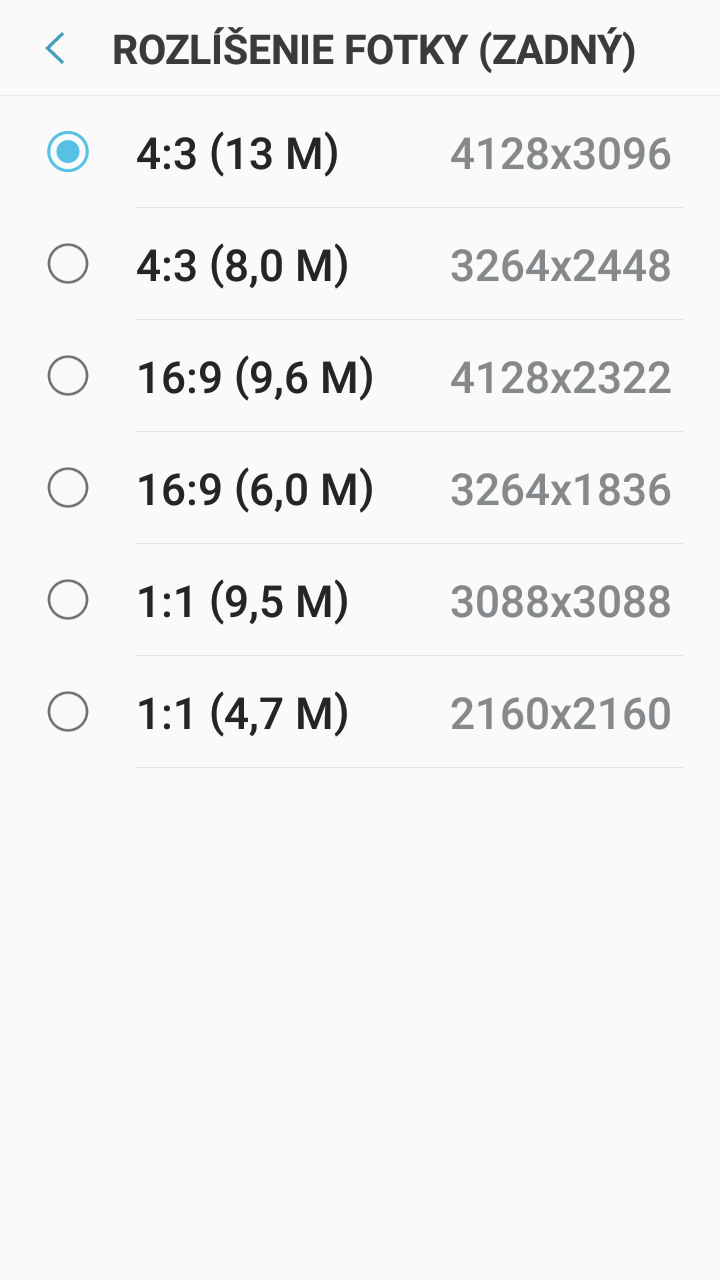Image resolution: width=720 pixels, height=1280 pixels.
Task: Select the 4:3 (13 M) resolution
Action: click(x=360, y=152)
